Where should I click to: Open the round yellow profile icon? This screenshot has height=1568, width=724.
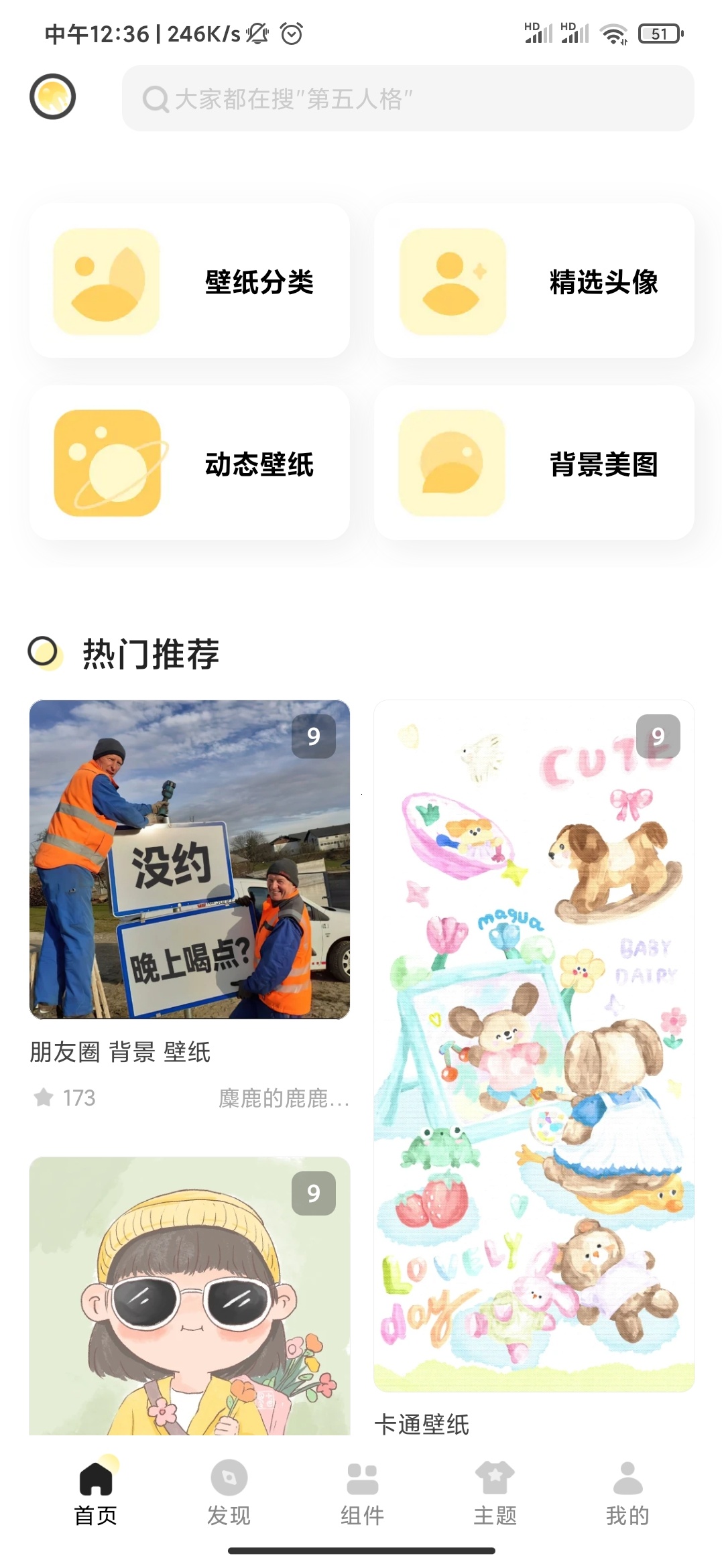click(x=53, y=97)
